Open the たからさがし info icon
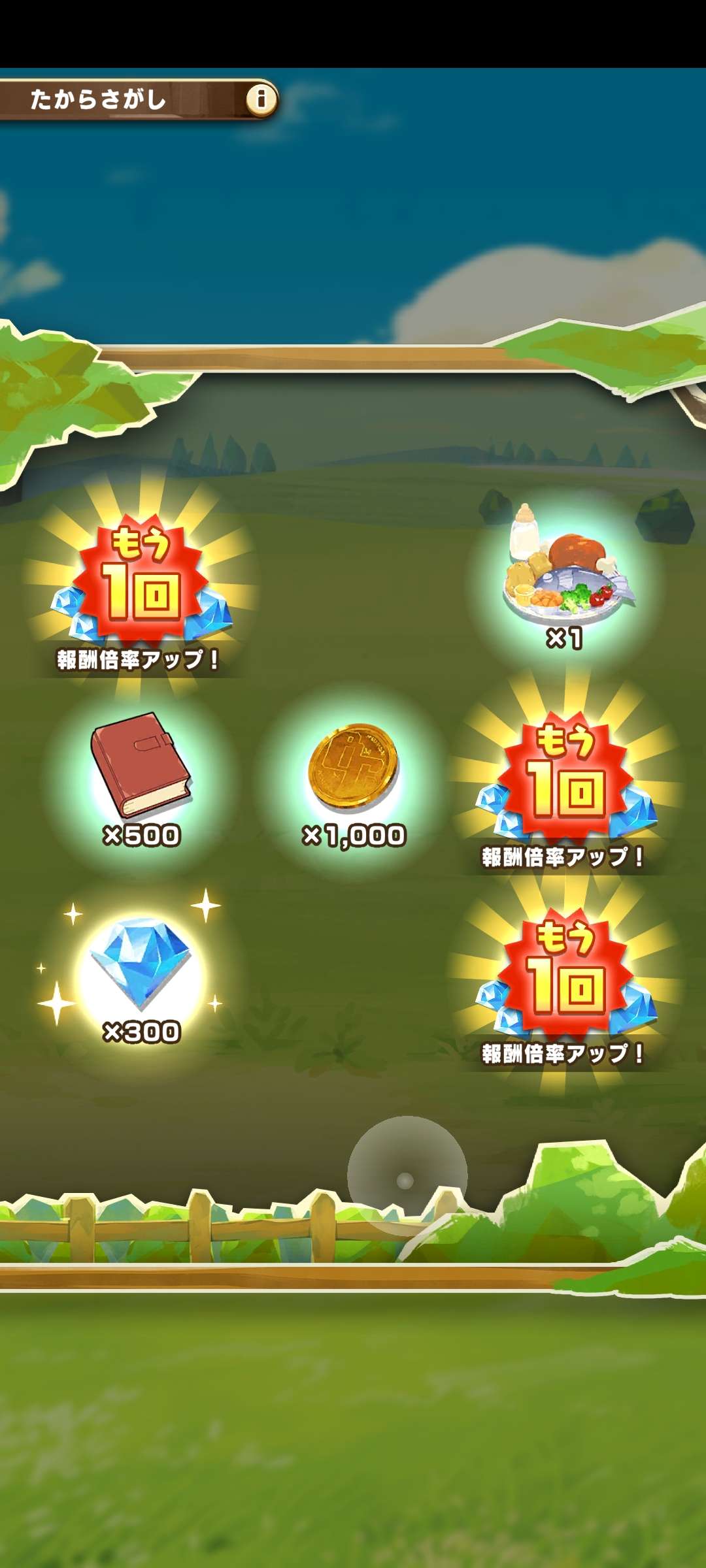 tap(261, 99)
